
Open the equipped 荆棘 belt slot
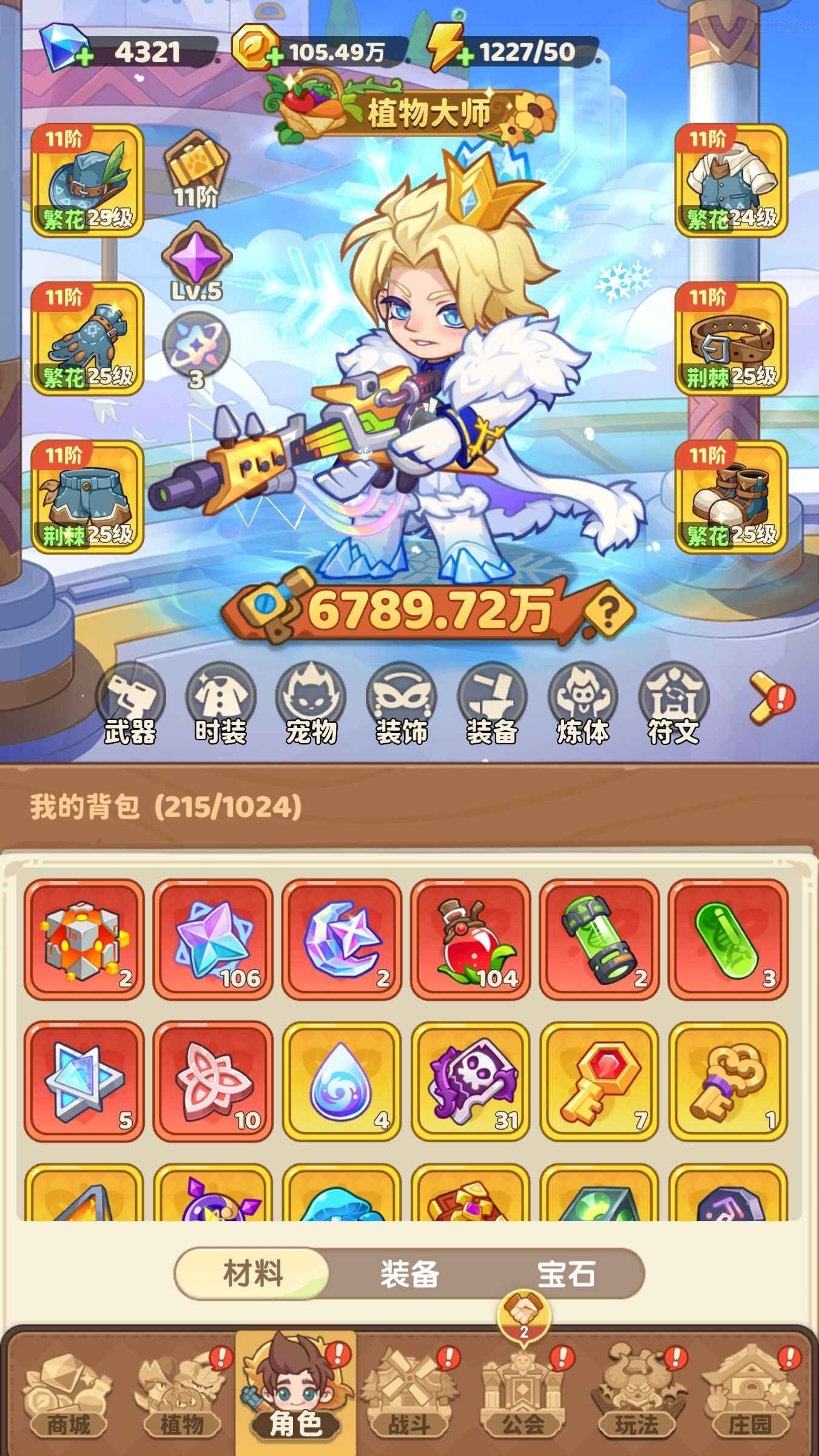coord(731,339)
